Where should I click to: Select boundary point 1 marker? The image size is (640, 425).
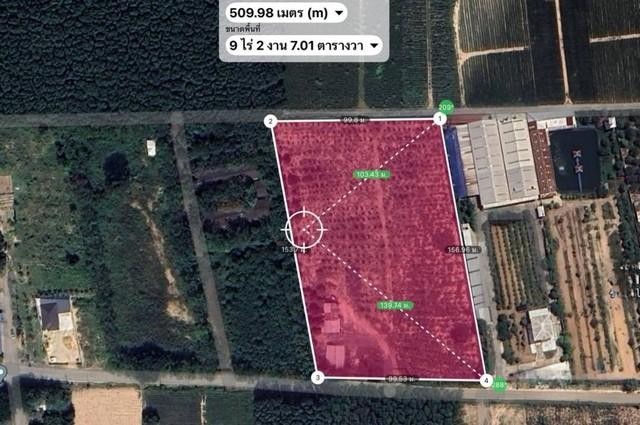pos(439,119)
